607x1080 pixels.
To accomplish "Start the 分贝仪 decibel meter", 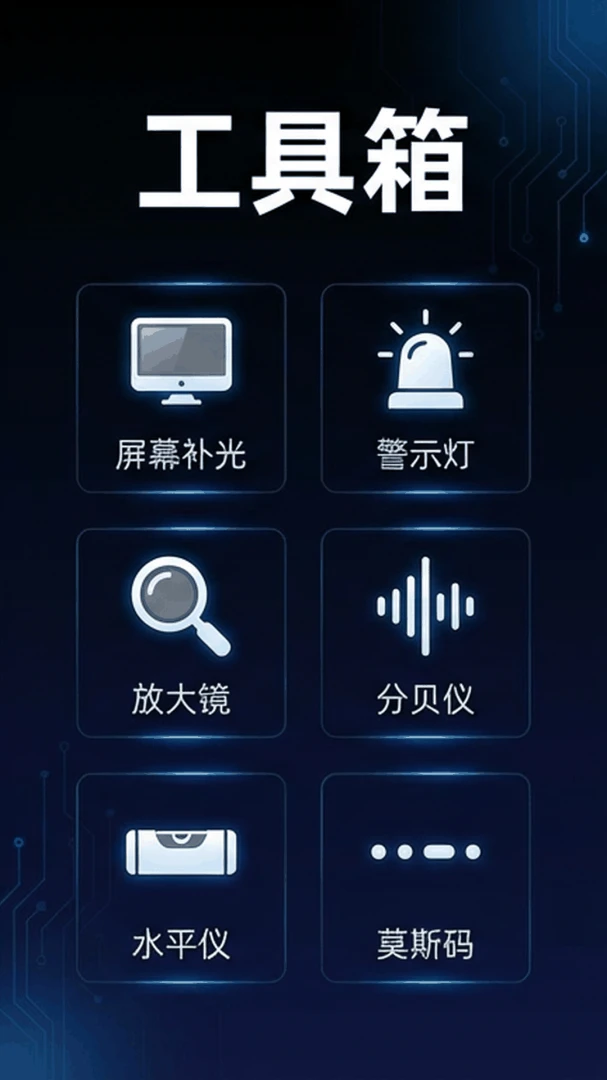I will click(x=426, y=632).
